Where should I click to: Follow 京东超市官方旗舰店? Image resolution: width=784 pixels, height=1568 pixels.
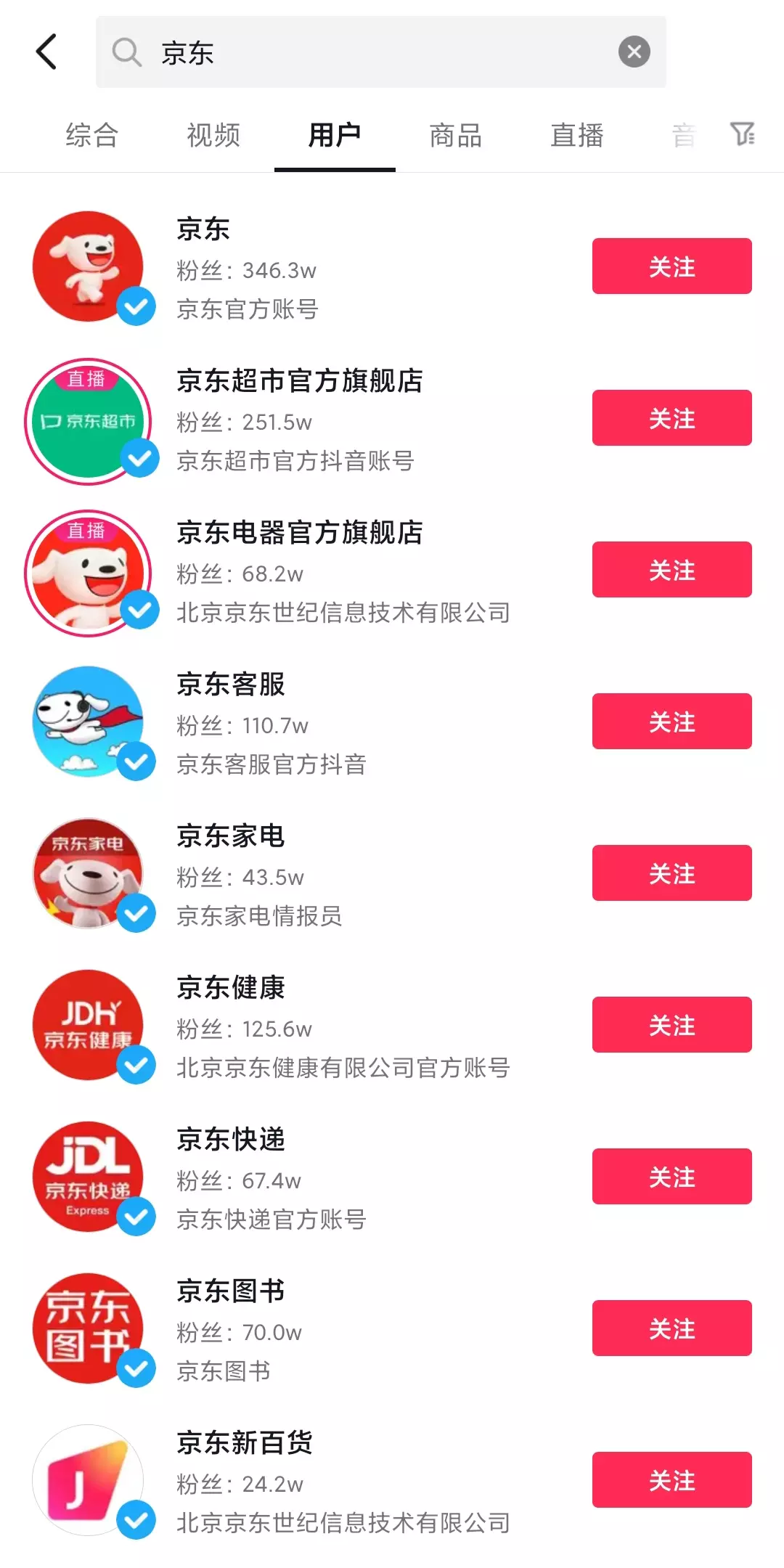[671, 418]
